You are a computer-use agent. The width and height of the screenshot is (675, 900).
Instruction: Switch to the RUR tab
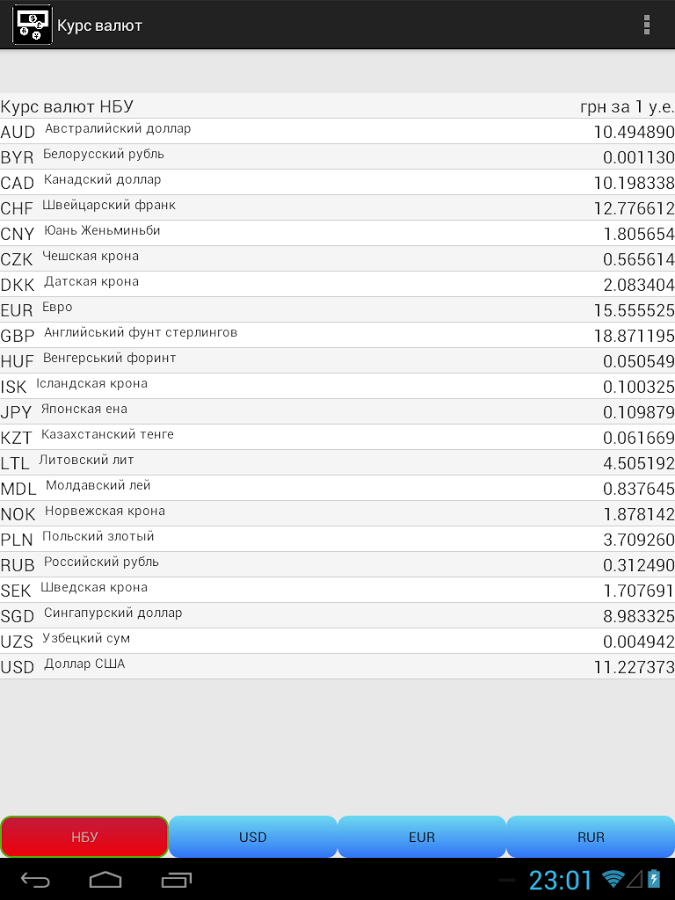[x=591, y=837]
